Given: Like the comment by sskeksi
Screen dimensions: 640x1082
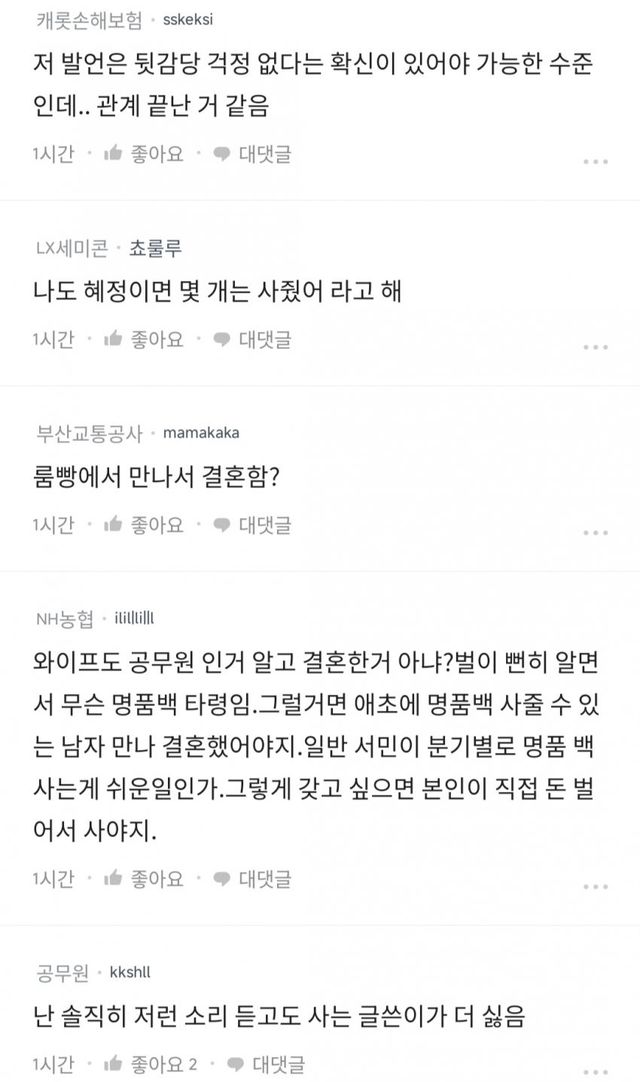Looking at the screenshot, I should tap(145, 154).
